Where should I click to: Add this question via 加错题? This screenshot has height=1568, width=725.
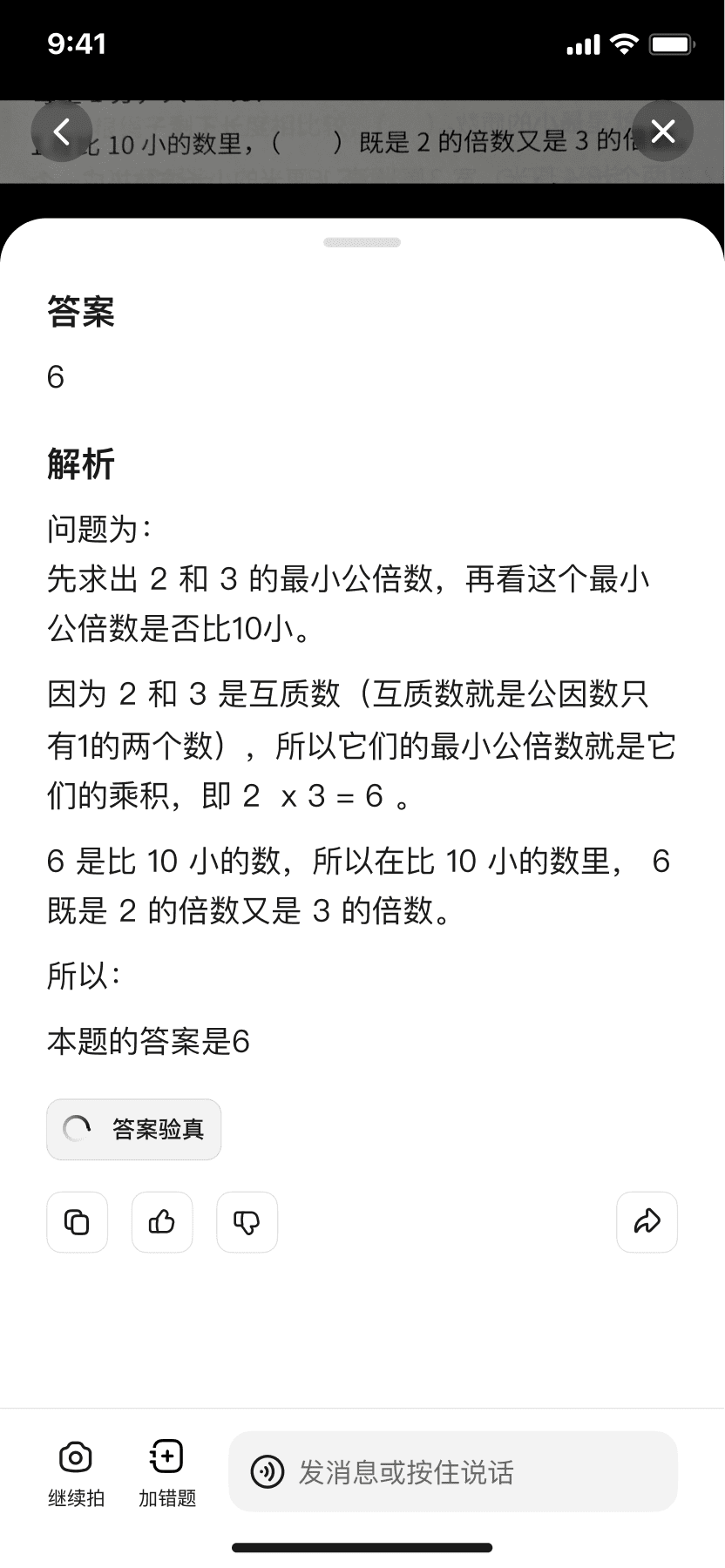tap(167, 1473)
